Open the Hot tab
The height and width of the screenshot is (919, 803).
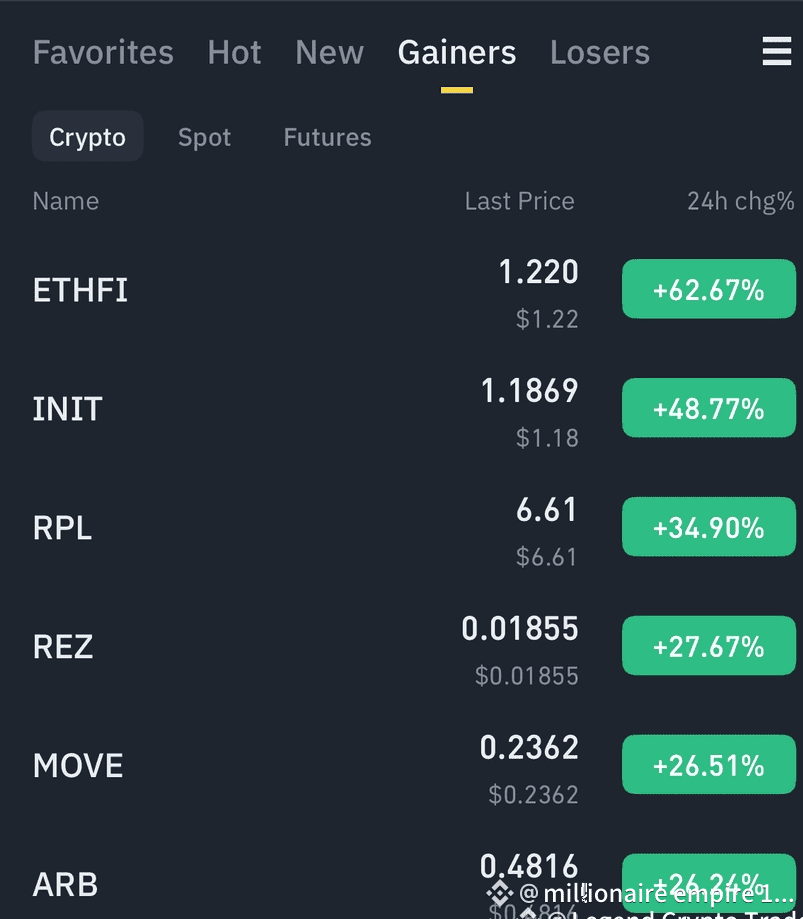[x=234, y=53]
